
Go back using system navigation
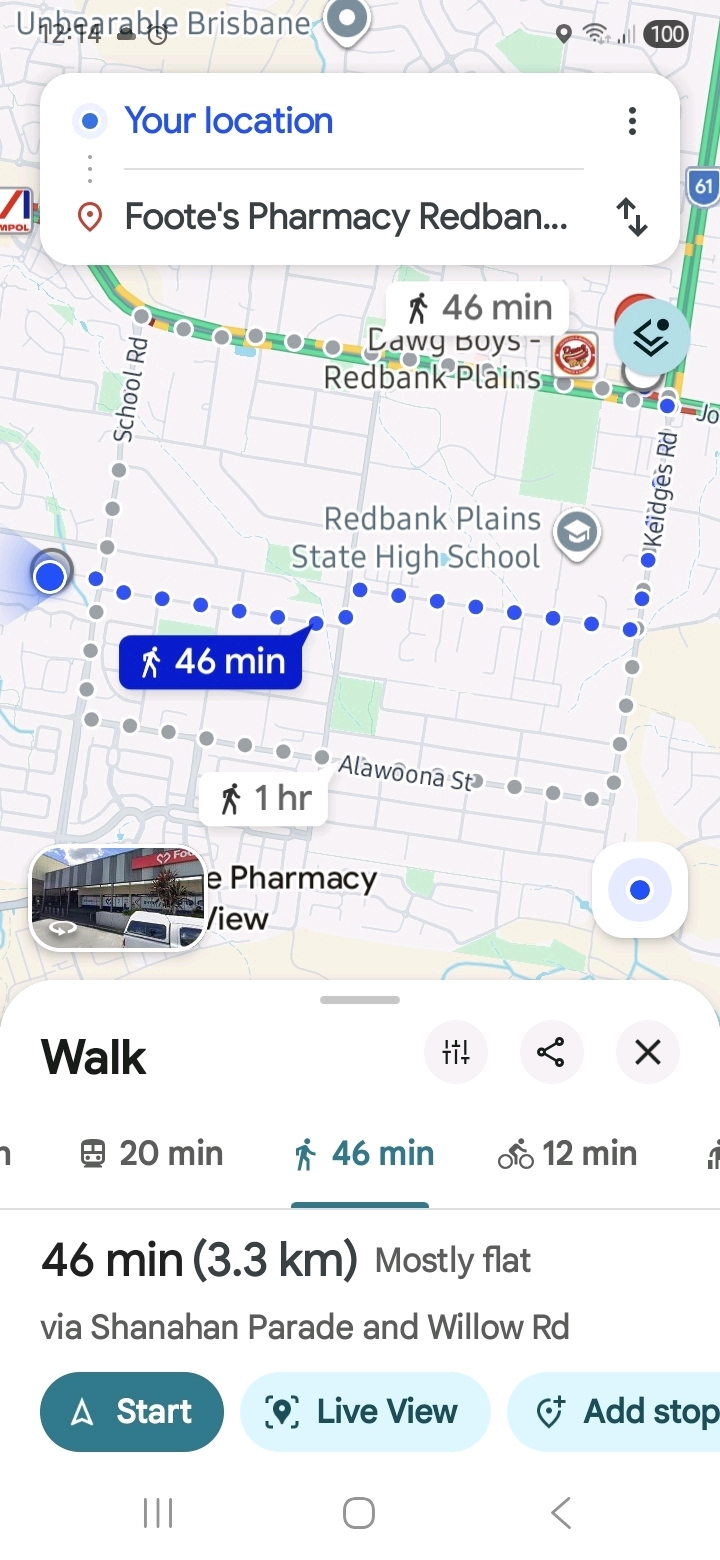point(561,1513)
